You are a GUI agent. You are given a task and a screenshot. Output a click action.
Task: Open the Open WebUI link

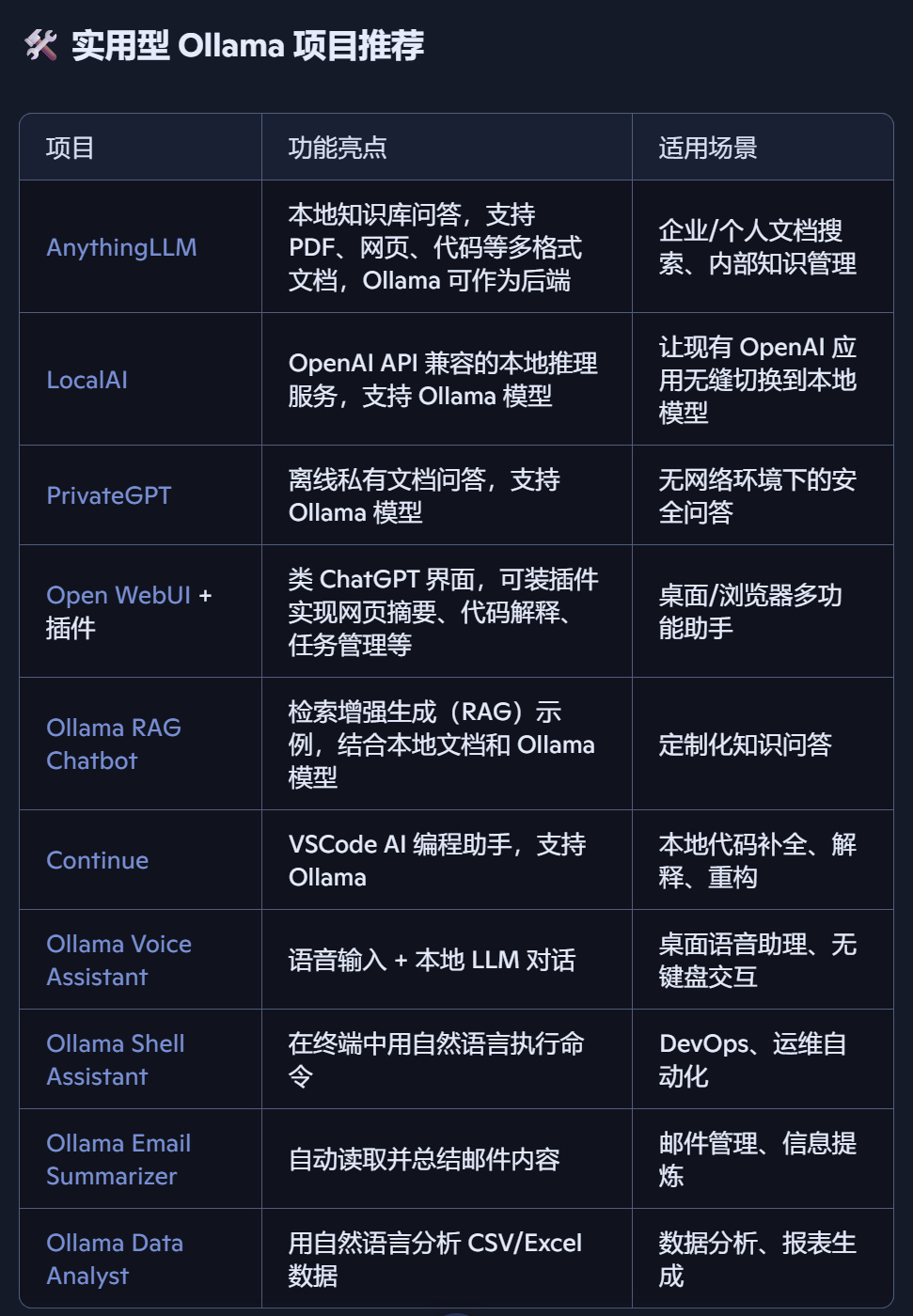118,595
